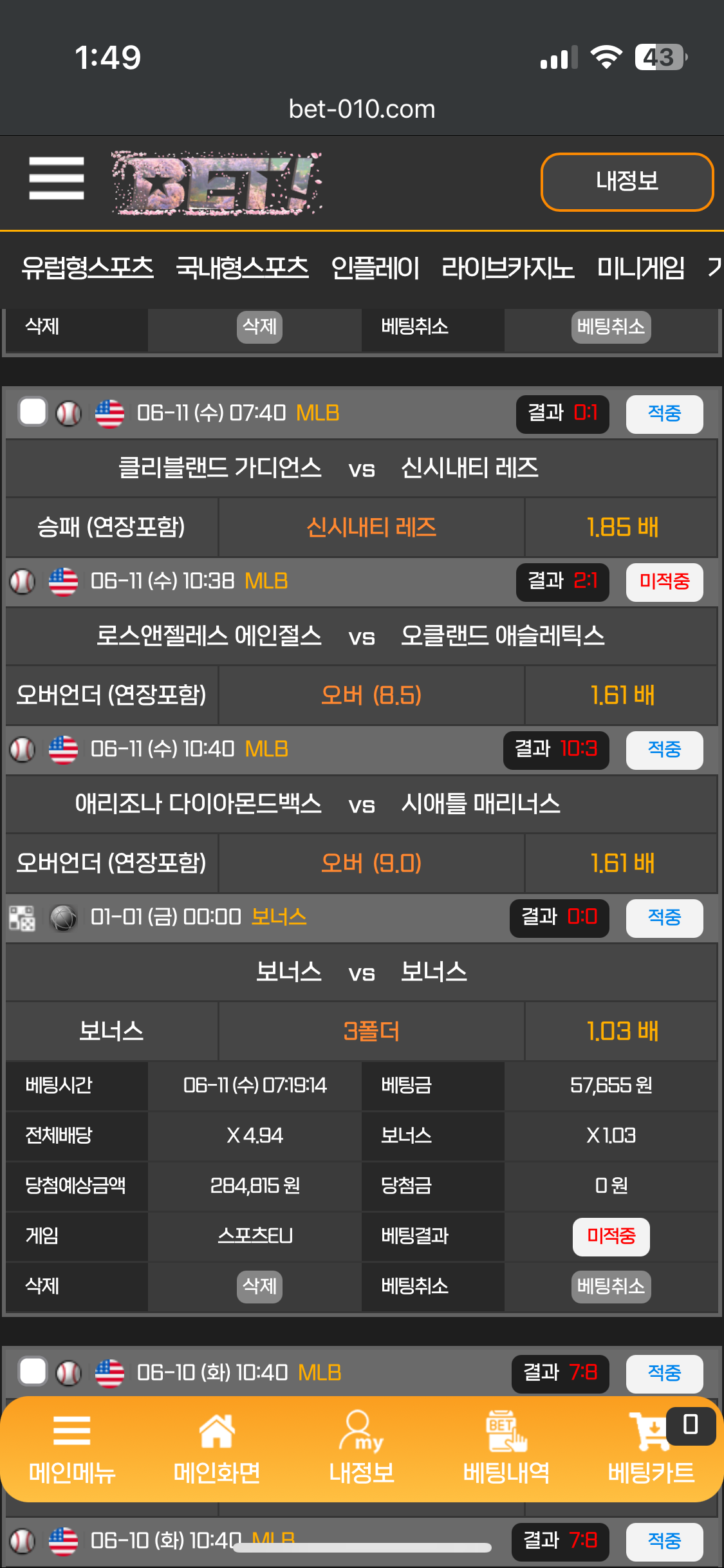This screenshot has width=724, height=1568.
Task: Open the 인플레이 tab
Action: pos(375,267)
